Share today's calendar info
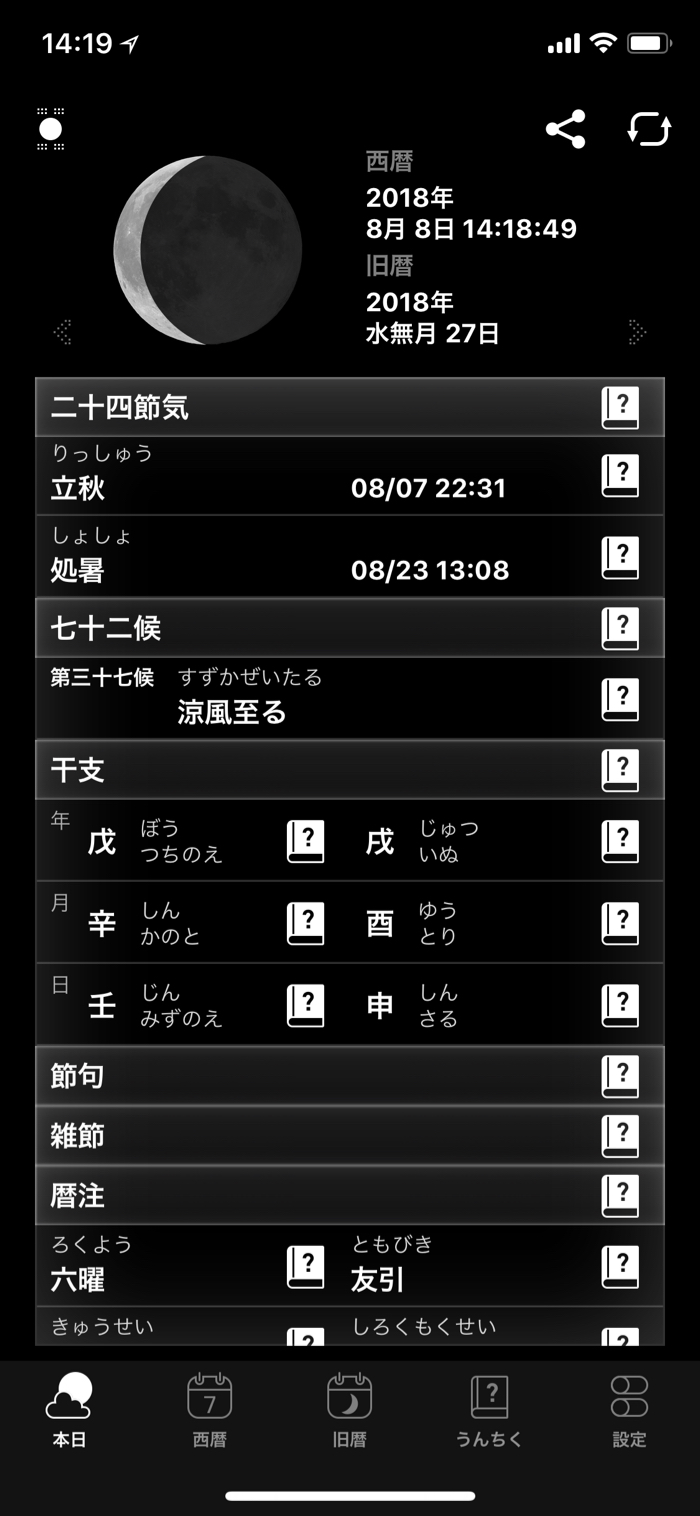This screenshot has width=700, height=1516. (x=565, y=130)
